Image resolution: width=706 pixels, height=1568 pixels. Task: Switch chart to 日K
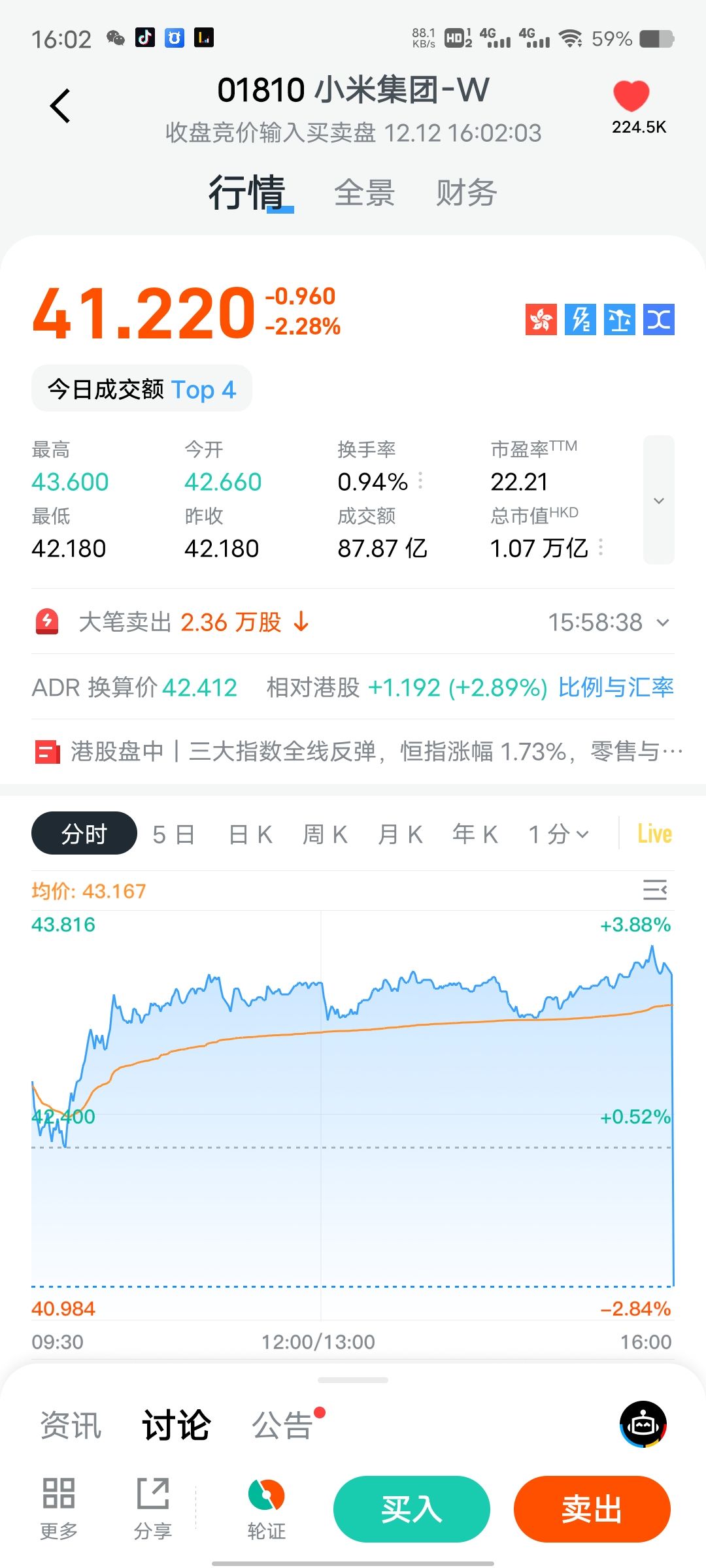coord(250,834)
